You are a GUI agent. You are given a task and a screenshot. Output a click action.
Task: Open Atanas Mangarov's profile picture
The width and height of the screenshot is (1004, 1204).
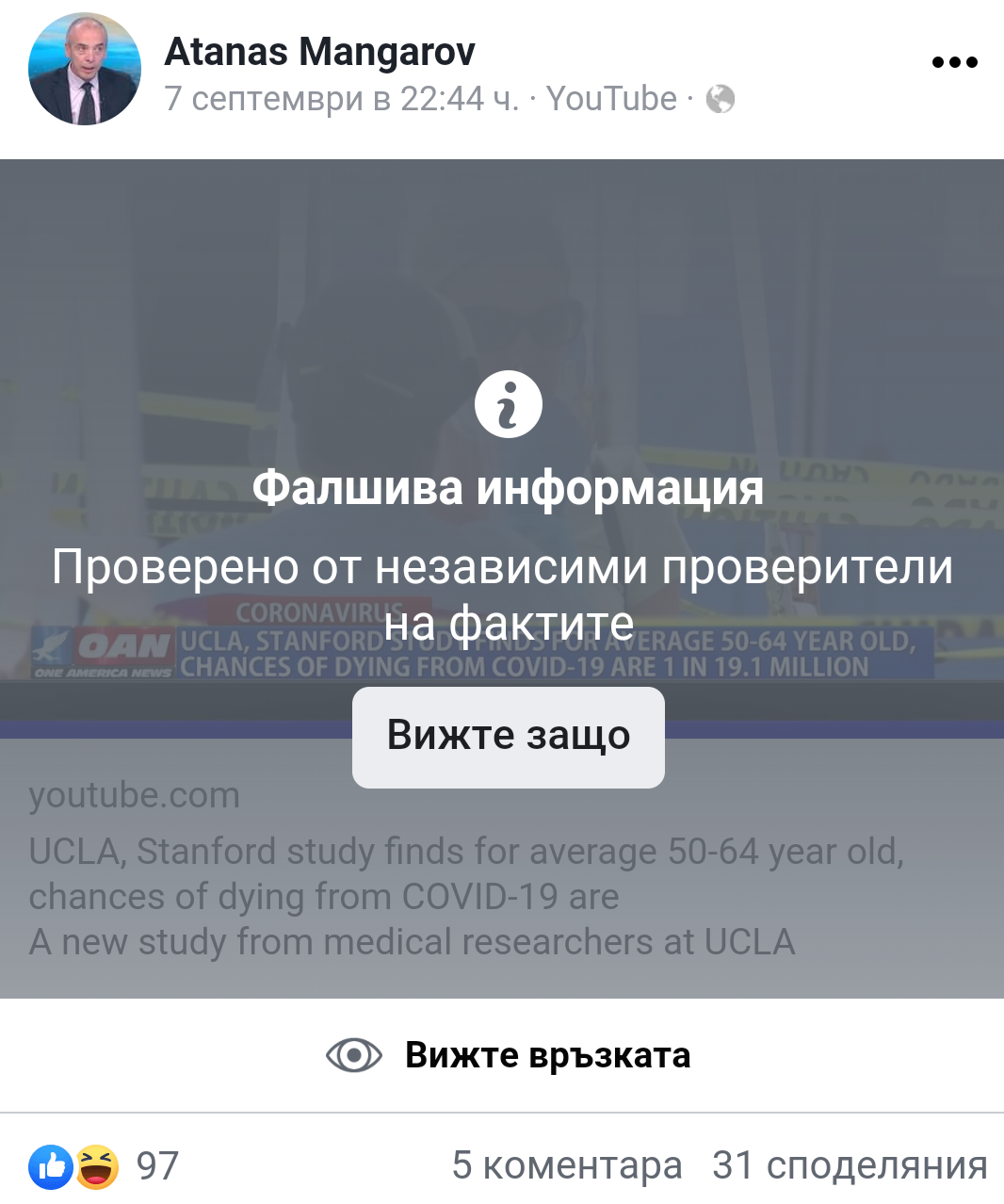point(85,70)
